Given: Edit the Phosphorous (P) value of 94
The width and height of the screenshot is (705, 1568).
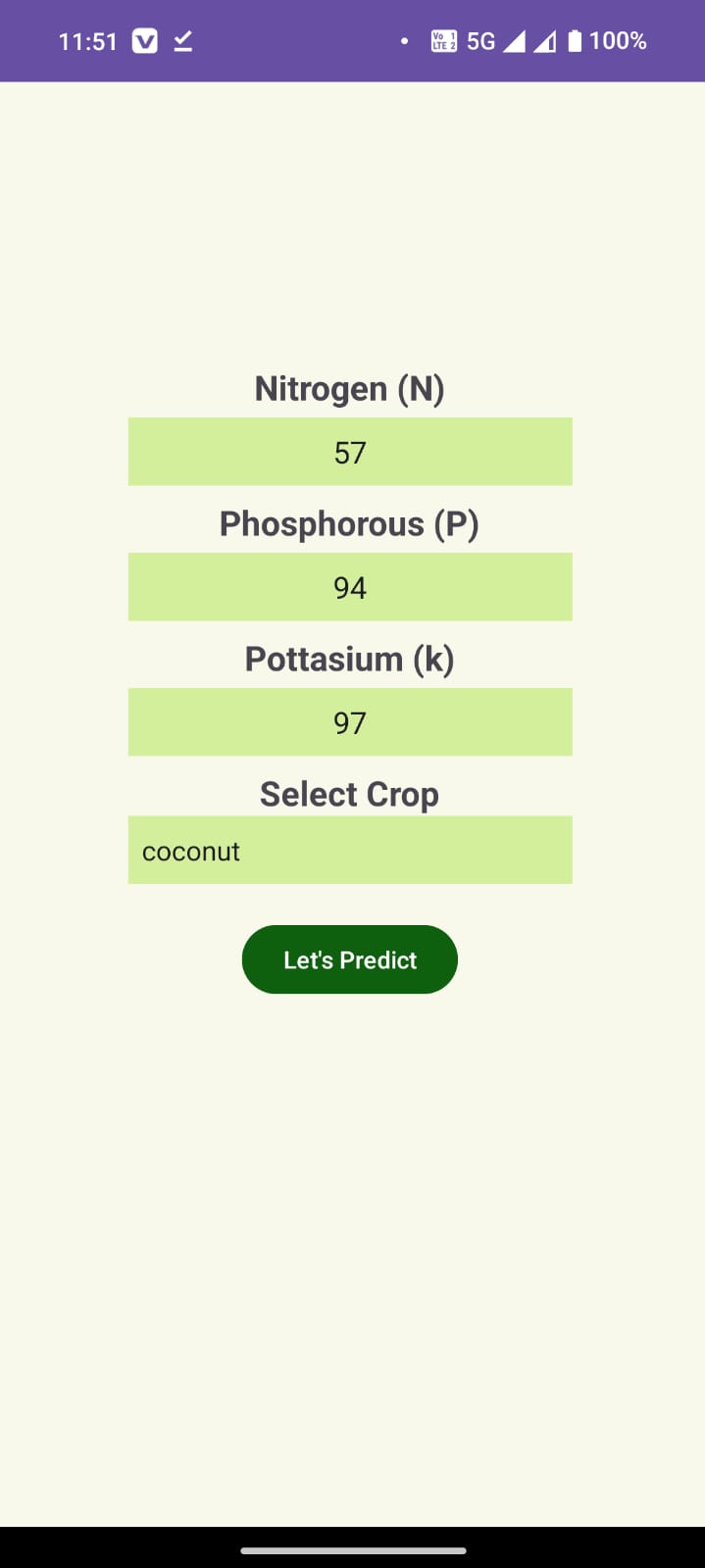Looking at the screenshot, I should 350,587.
